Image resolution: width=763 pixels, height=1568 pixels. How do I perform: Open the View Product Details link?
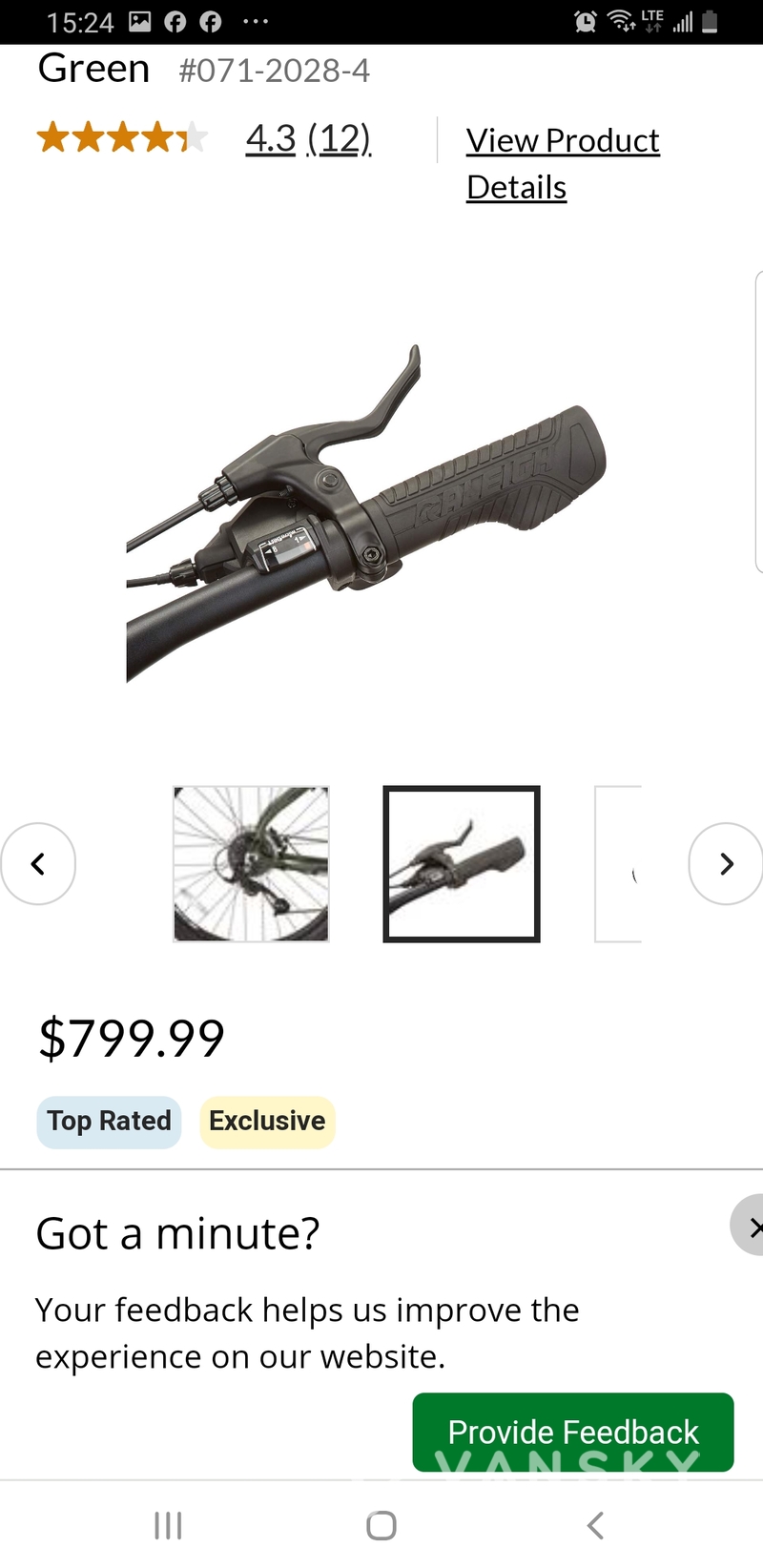(x=562, y=163)
